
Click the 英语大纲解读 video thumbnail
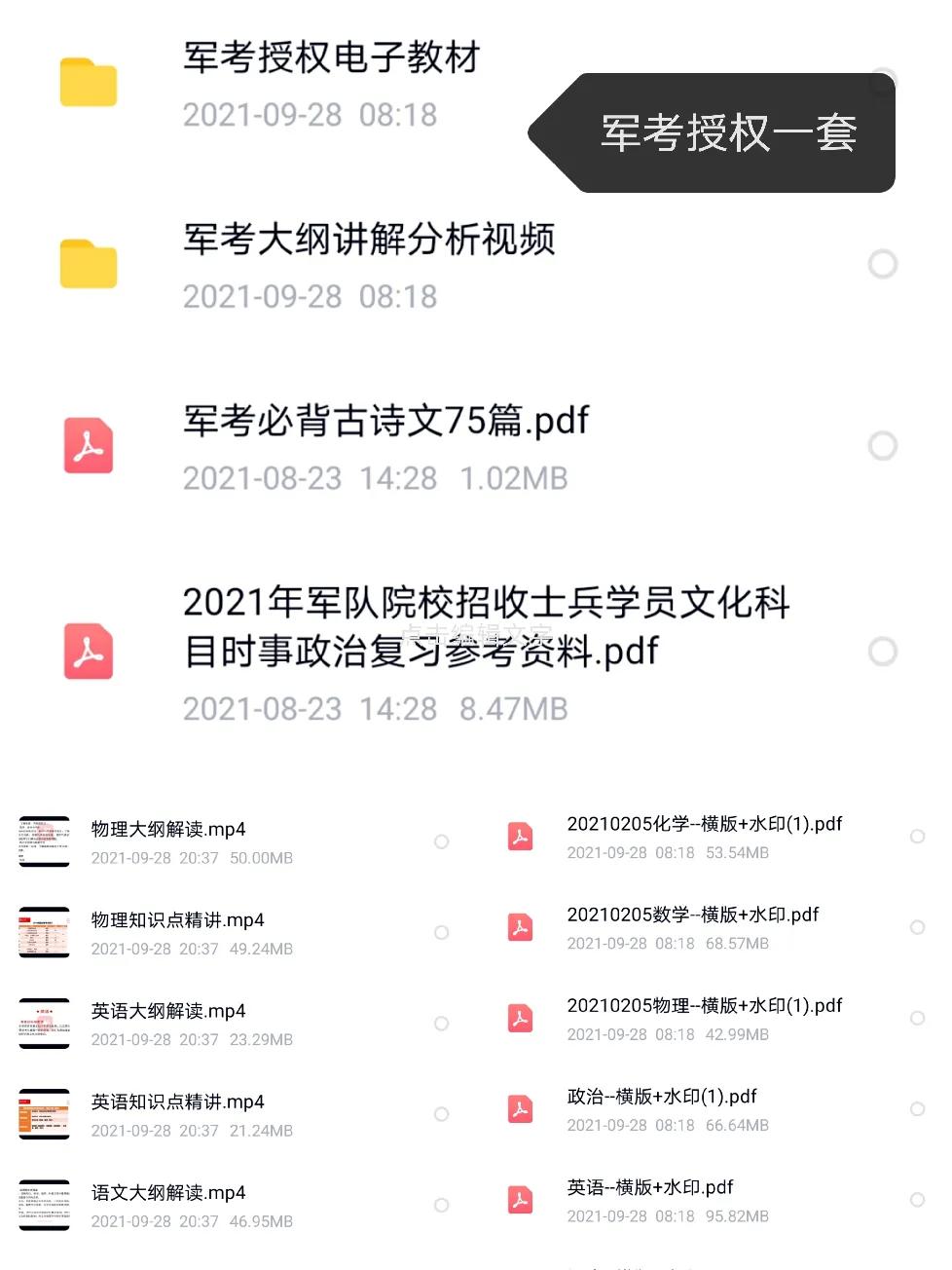[x=43, y=1023]
